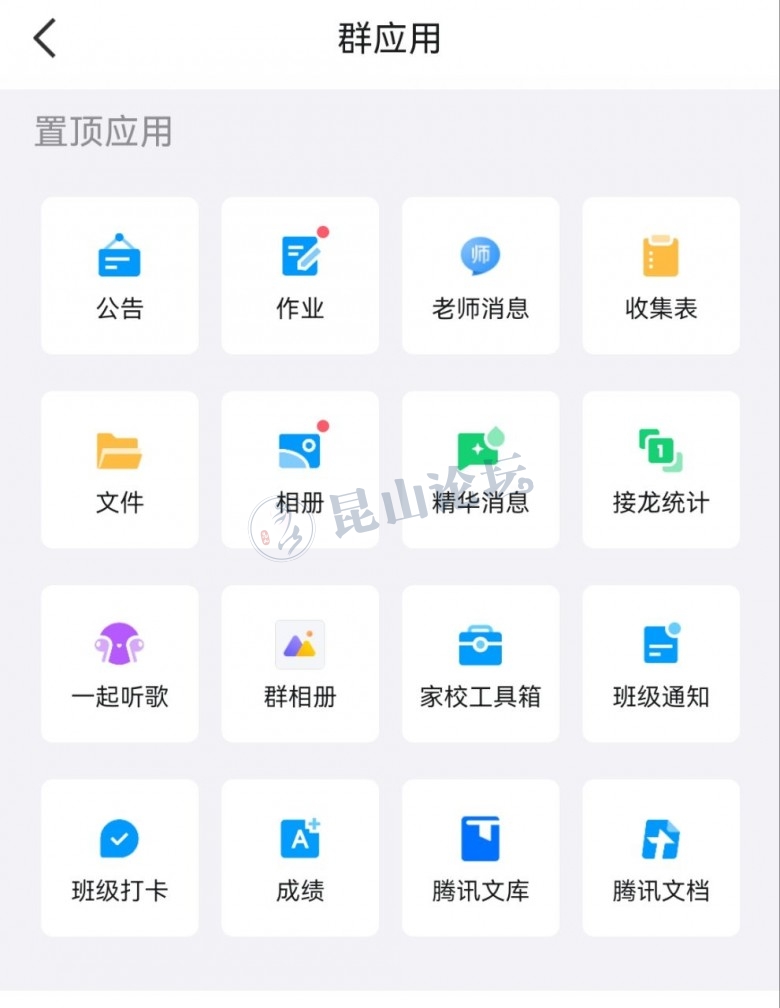Image resolution: width=780 pixels, height=1008 pixels.
Task: Open the 公告 app
Action: [x=120, y=275]
